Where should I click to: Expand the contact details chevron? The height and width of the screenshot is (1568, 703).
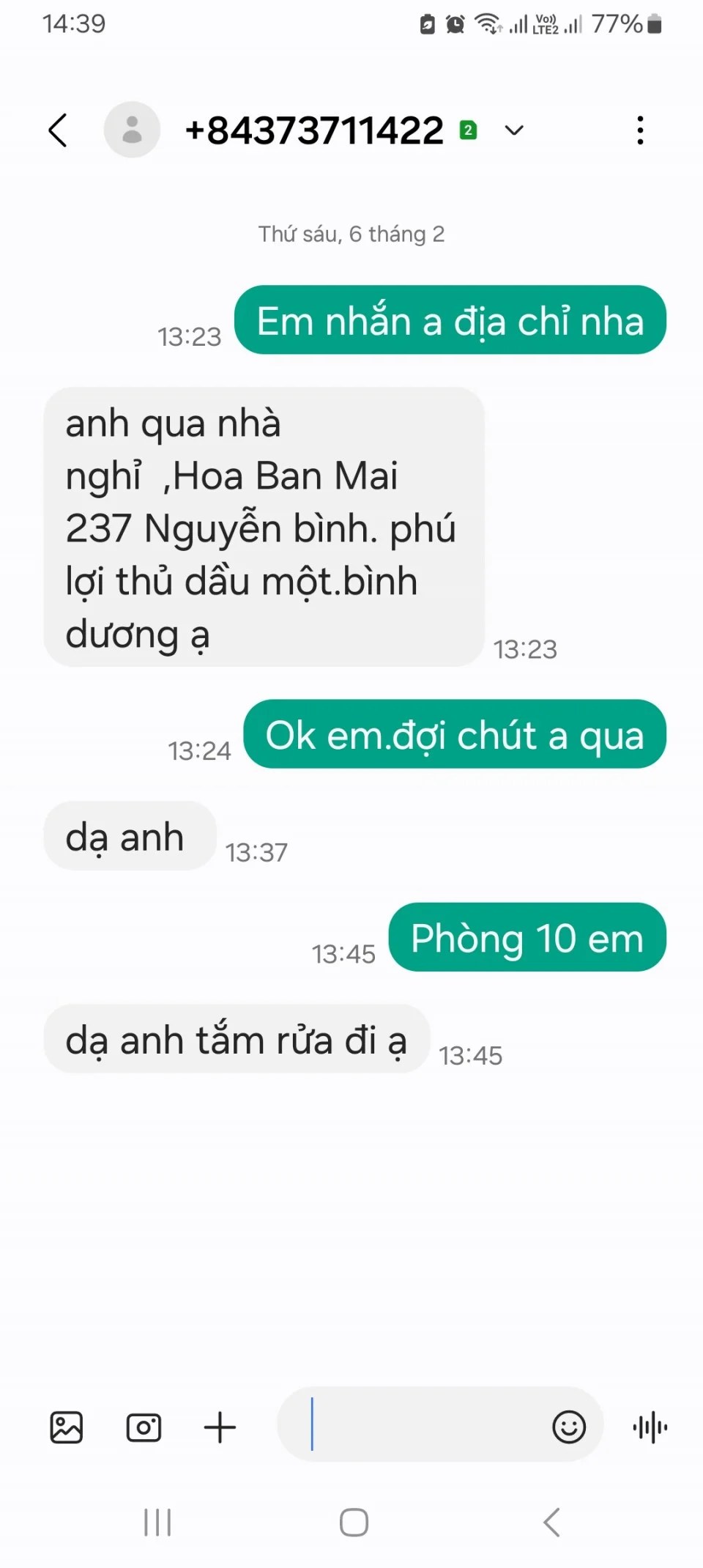click(x=514, y=130)
